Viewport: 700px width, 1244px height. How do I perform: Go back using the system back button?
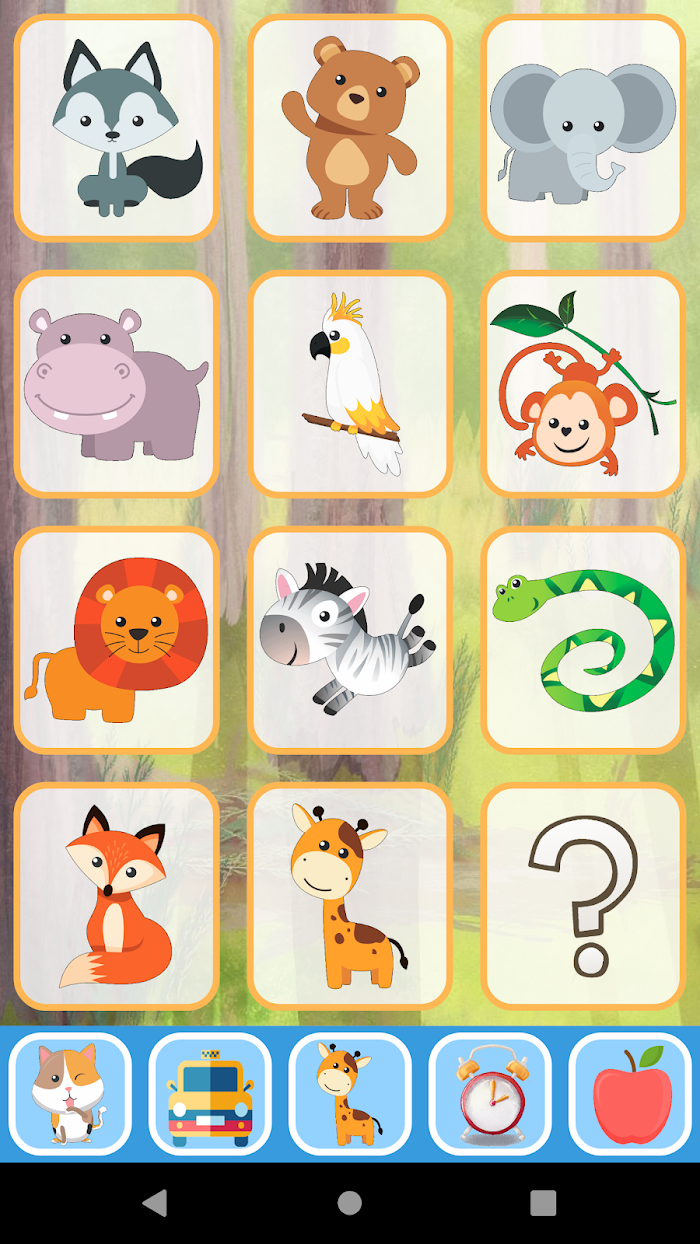(155, 1203)
